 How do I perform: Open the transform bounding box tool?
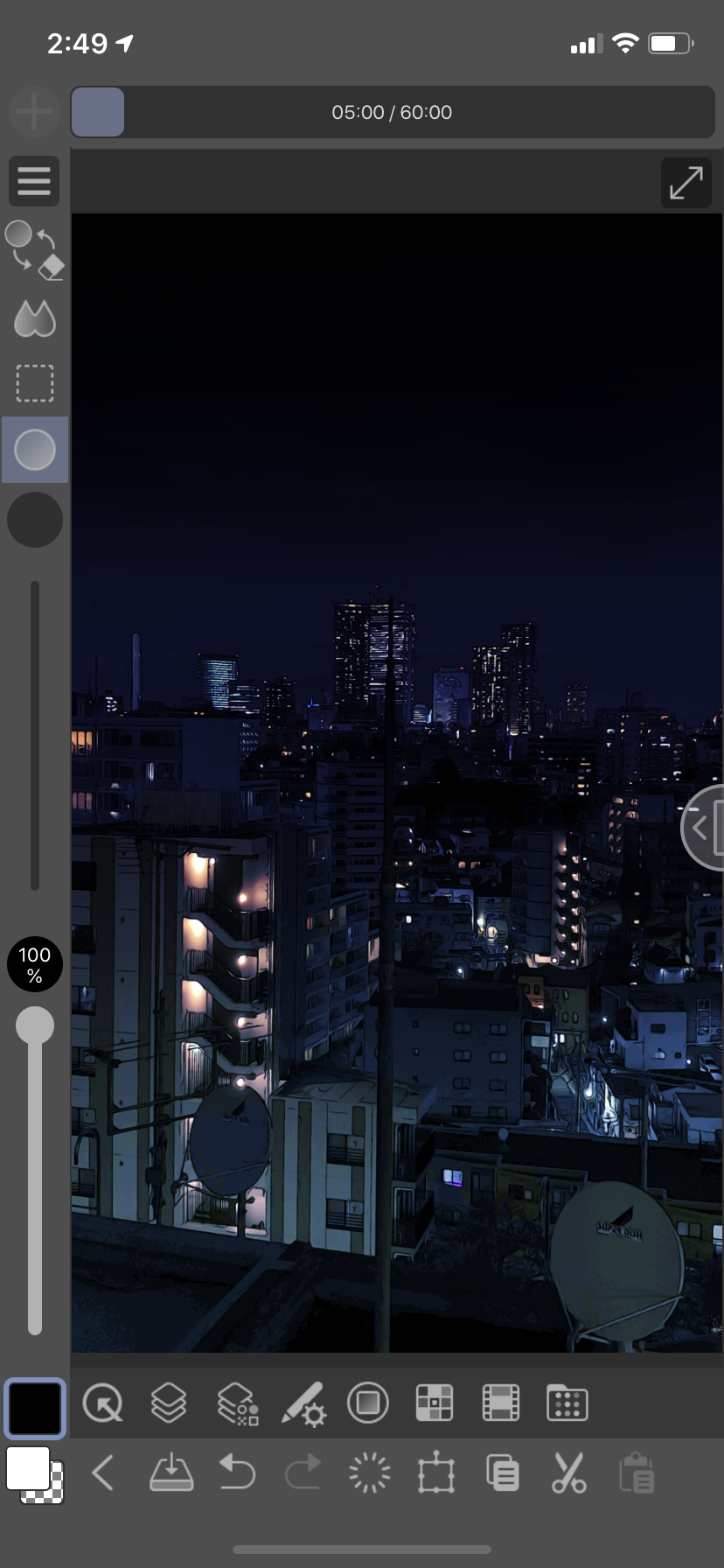[x=435, y=1473]
